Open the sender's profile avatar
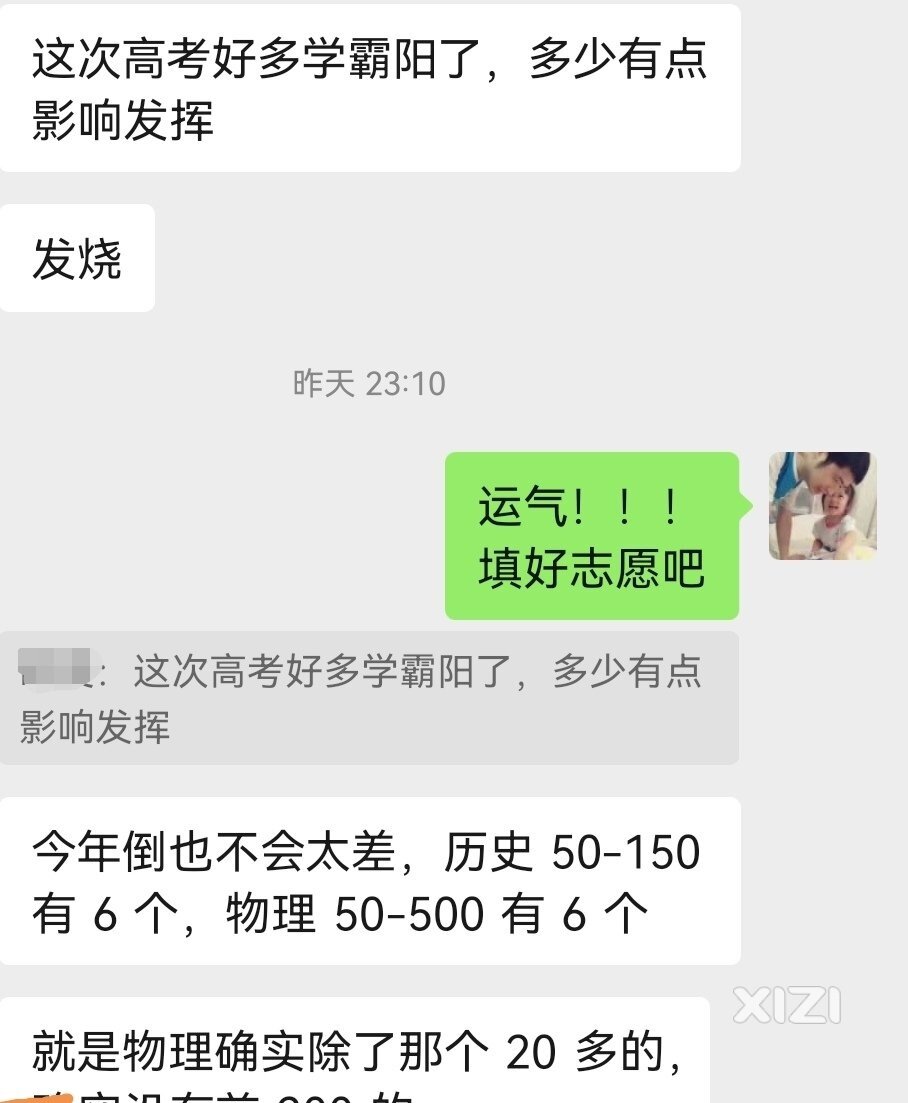 pos(822,506)
